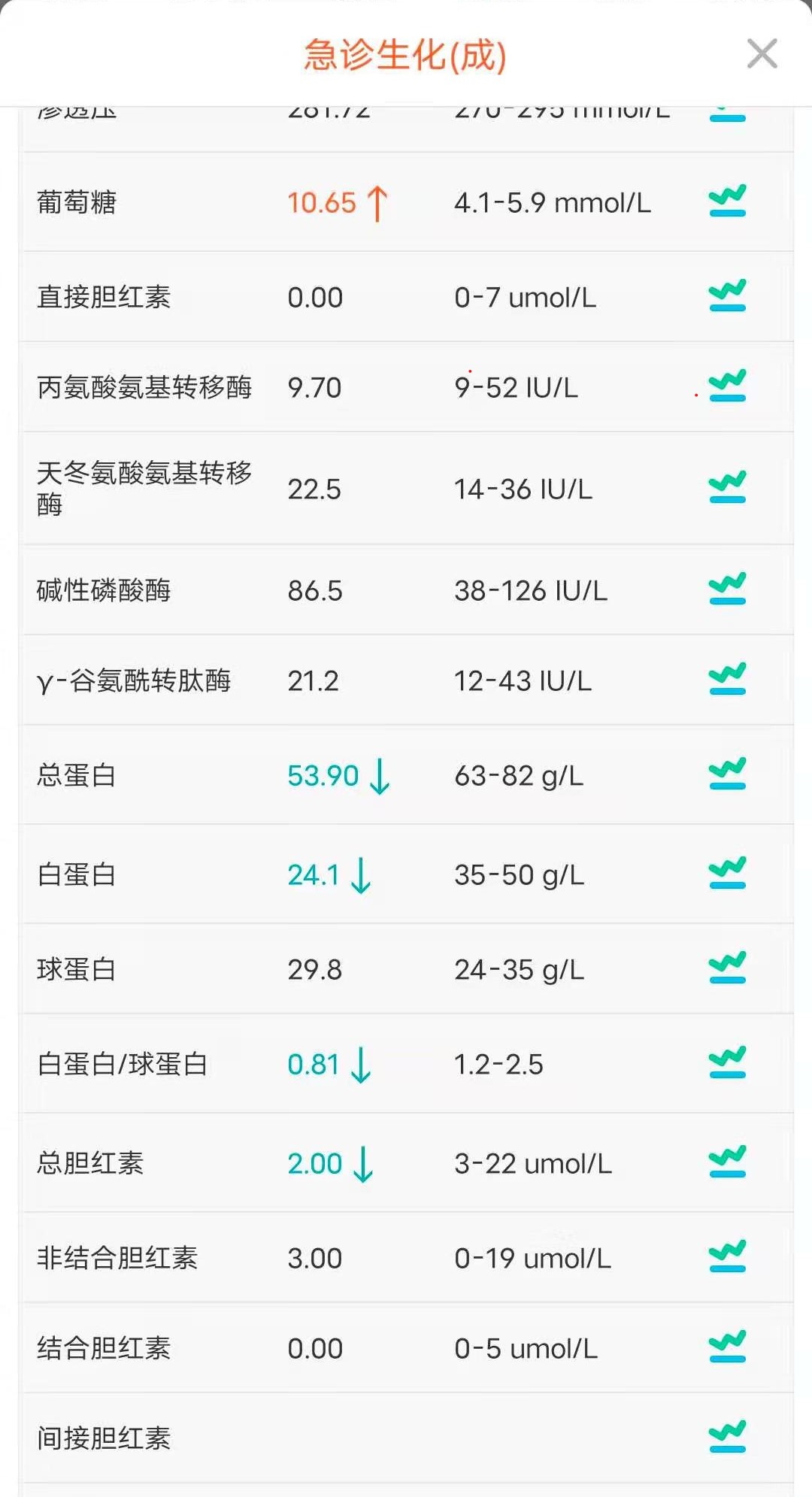Image resolution: width=812 pixels, height=1497 pixels.
Task: Click the low 白蛋白/球蛋白 value 0.81
Action: point(317,1064)
